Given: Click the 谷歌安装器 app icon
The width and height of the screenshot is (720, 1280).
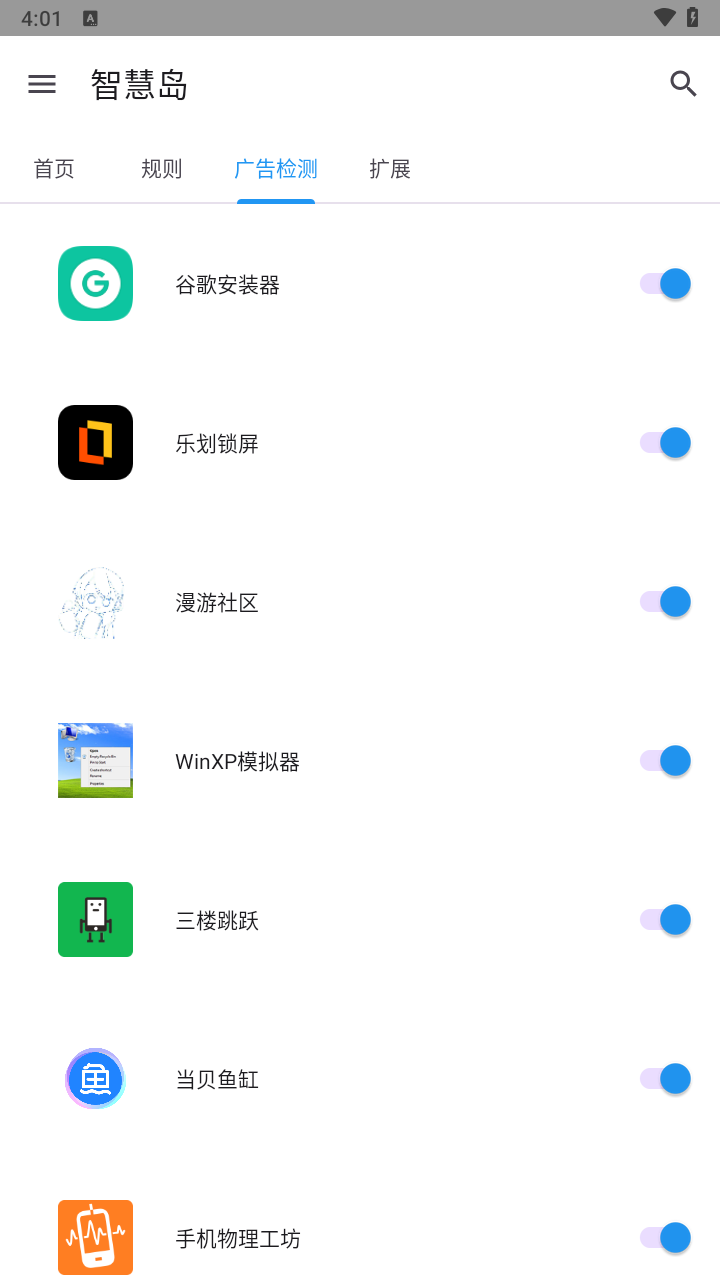Looking at the screenshot, I should tap(95, 283).
